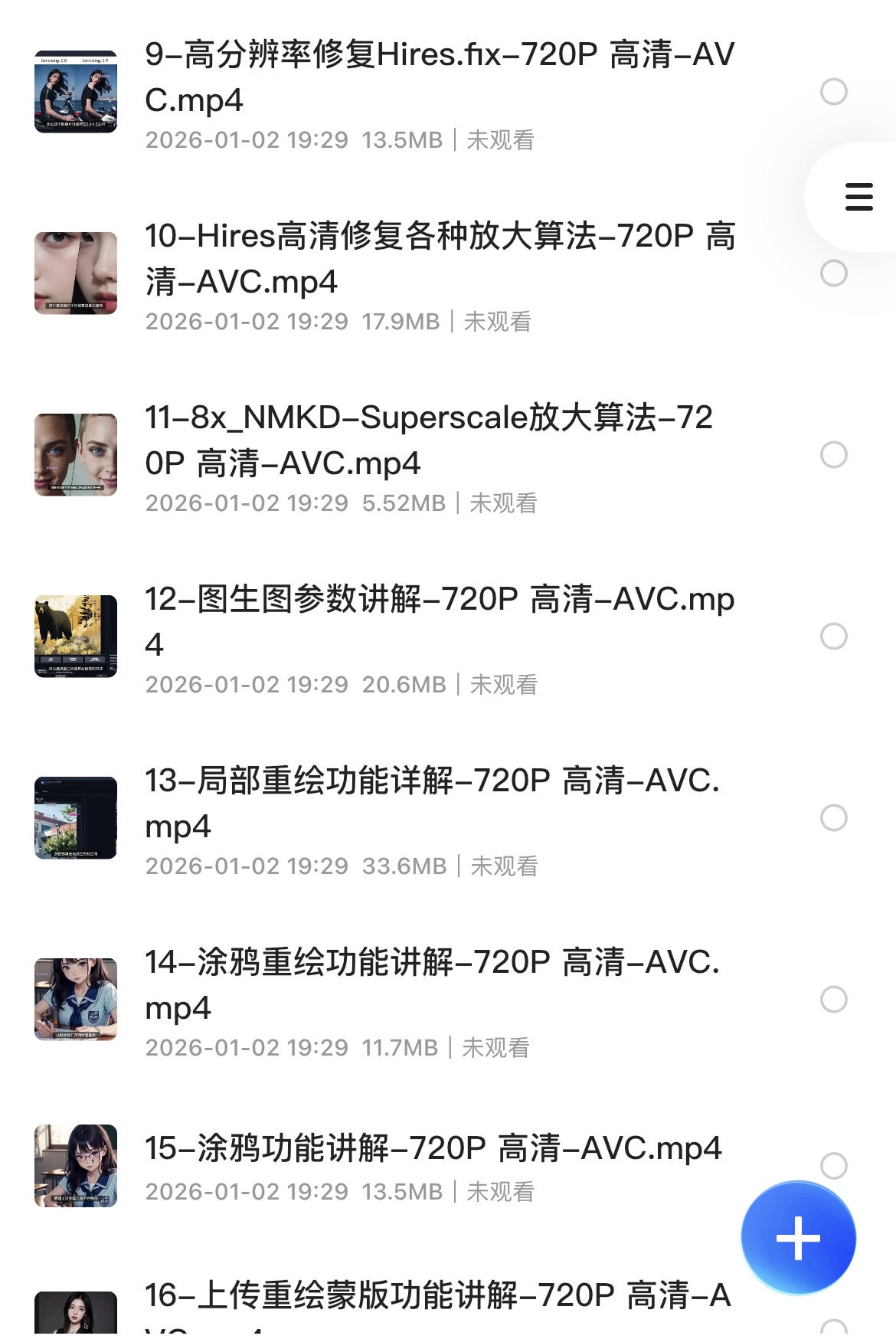The height and width of the screenshot is (1339, 896).
Task: Open the floating hamburger menu button
Action: 858,197
